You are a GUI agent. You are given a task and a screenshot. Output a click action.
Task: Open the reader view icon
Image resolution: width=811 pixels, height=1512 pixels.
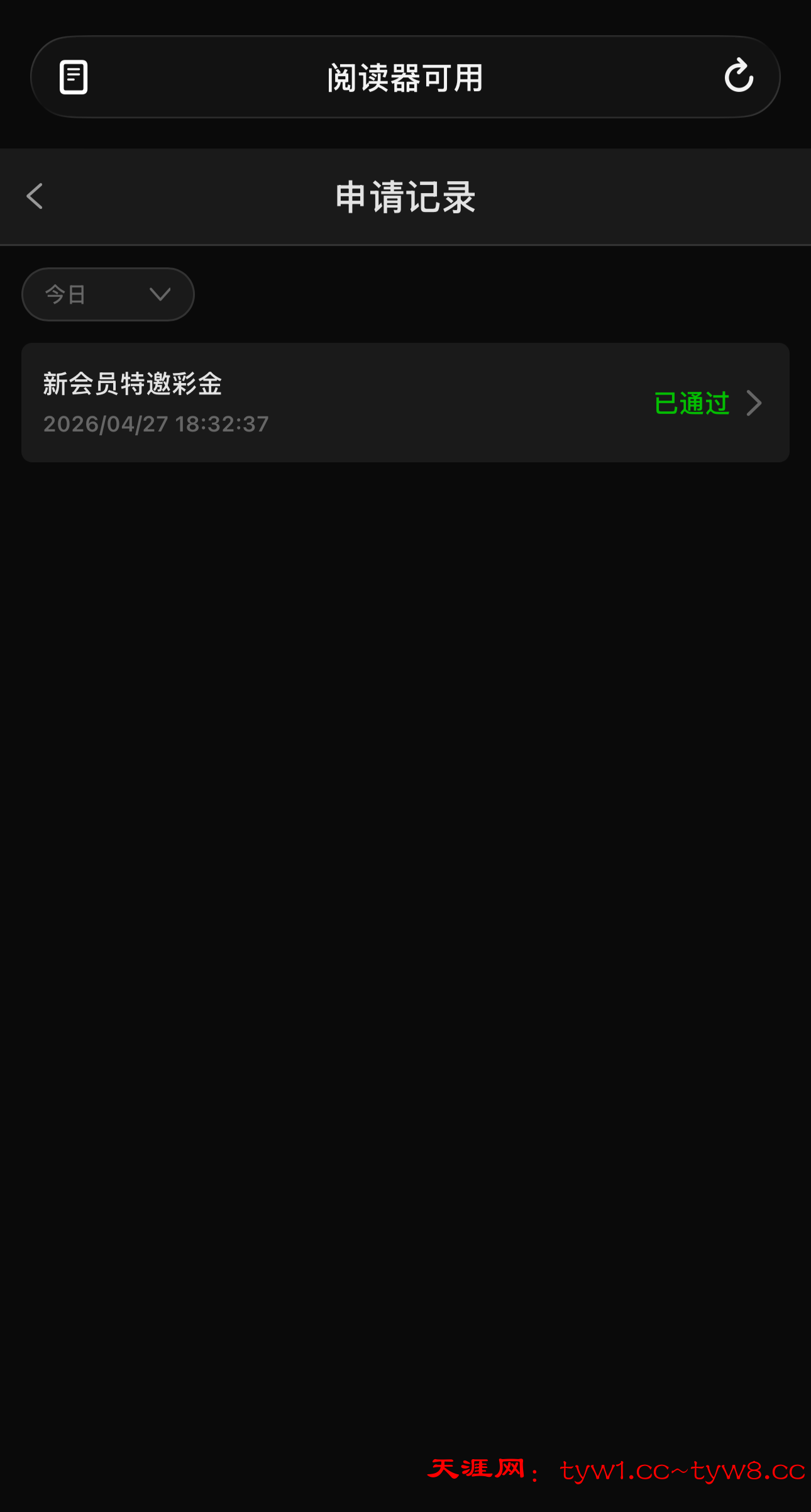tap(74, 77)
